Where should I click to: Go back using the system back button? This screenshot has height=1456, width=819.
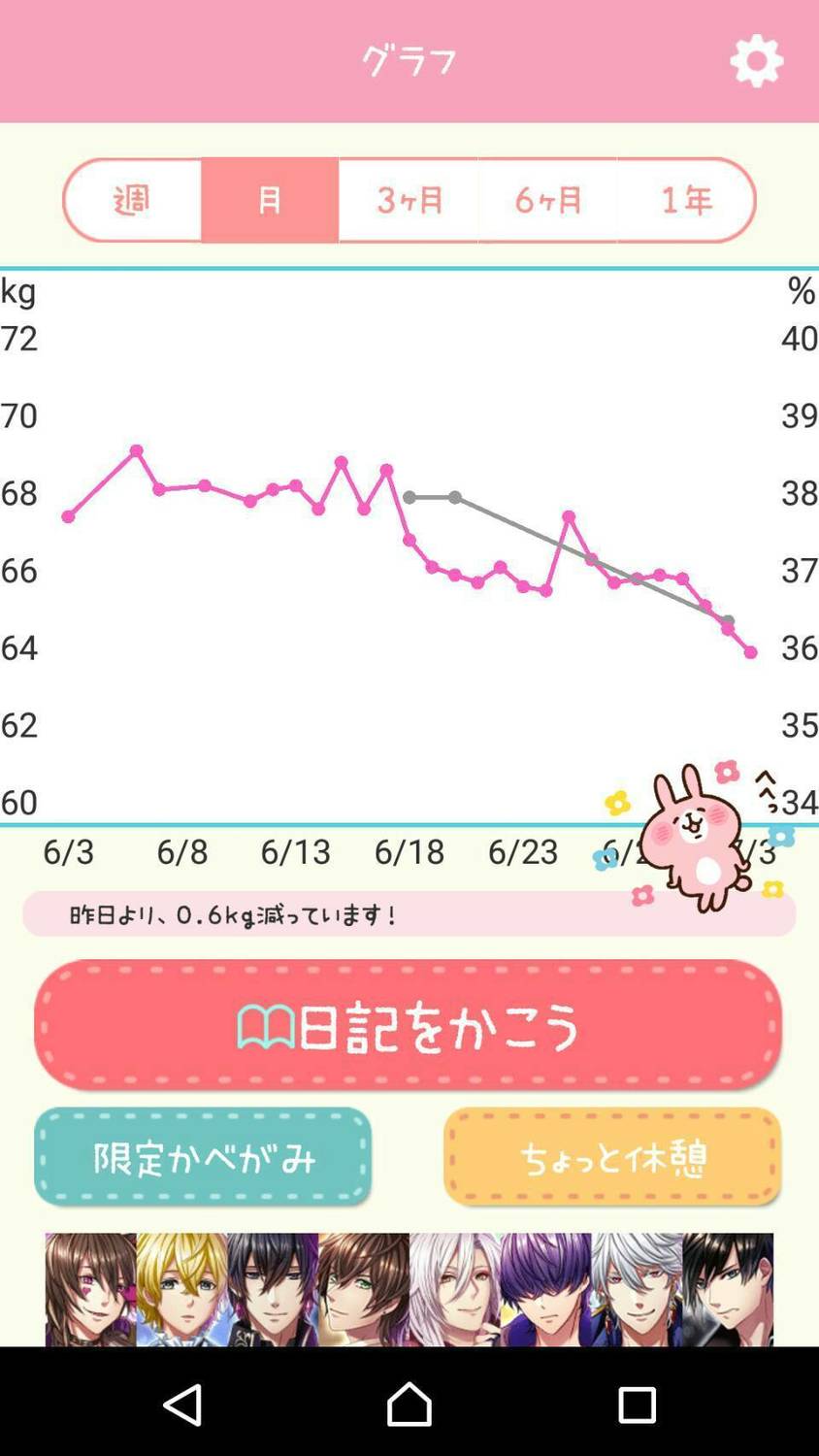(182, 1404)
